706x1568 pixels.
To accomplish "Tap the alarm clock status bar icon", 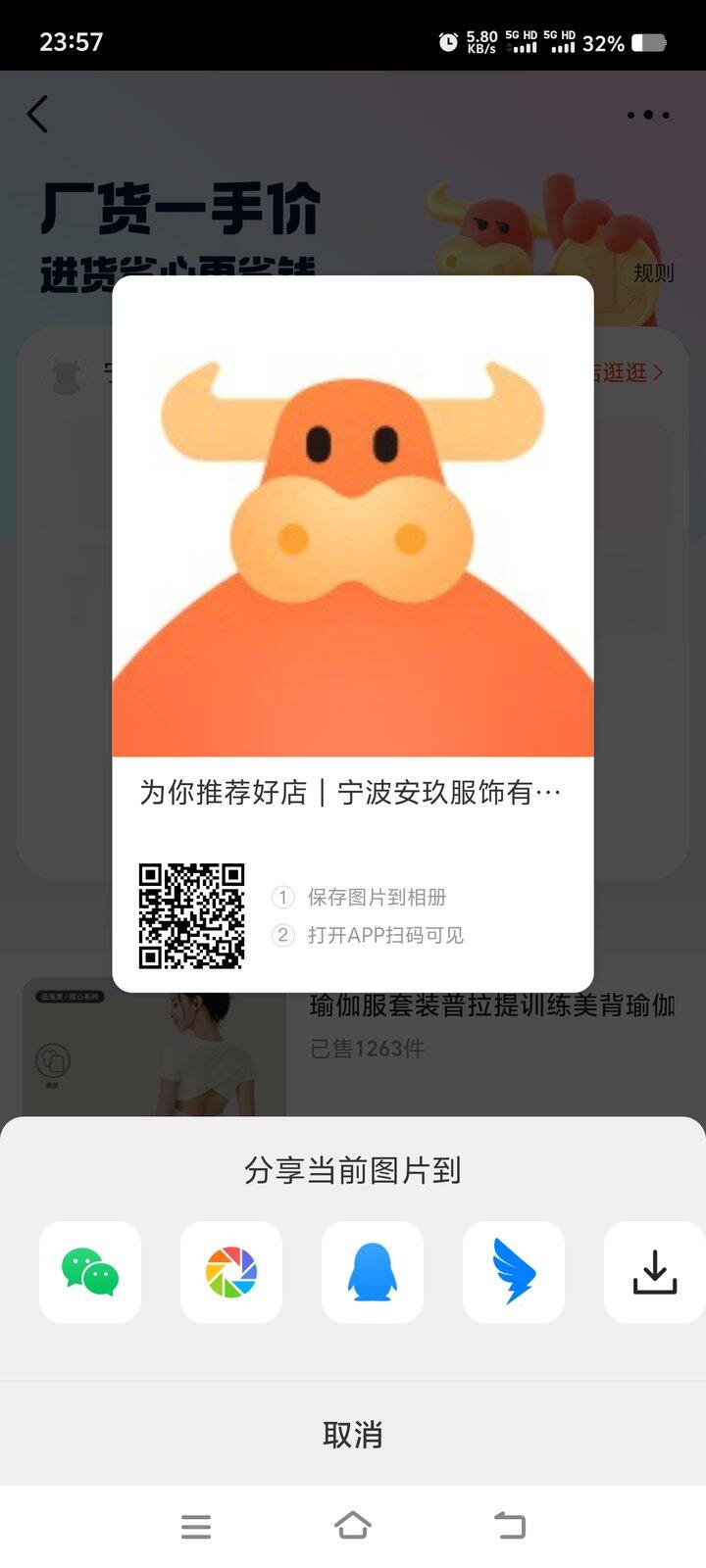I will coord(447,43).
